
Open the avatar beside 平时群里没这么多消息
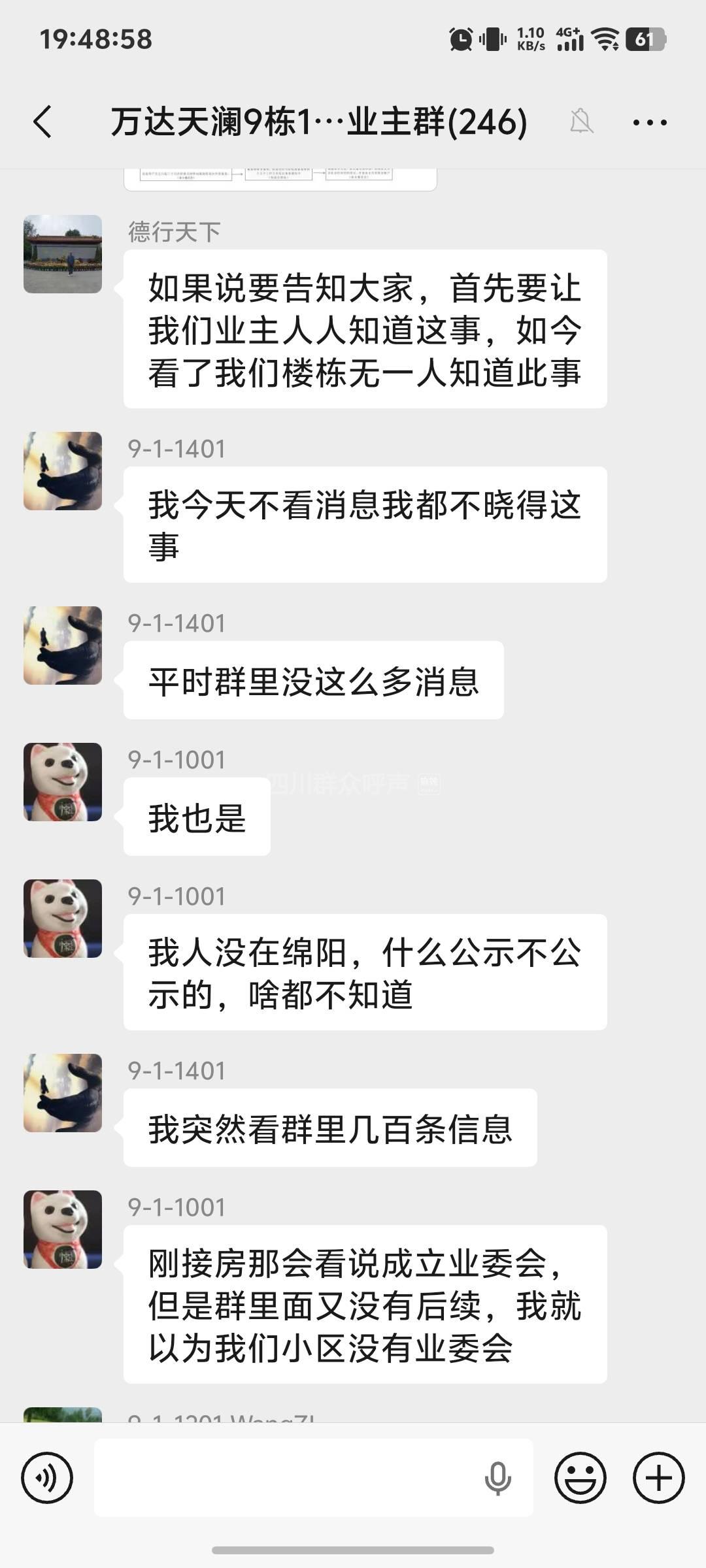(x=63, y=645)
